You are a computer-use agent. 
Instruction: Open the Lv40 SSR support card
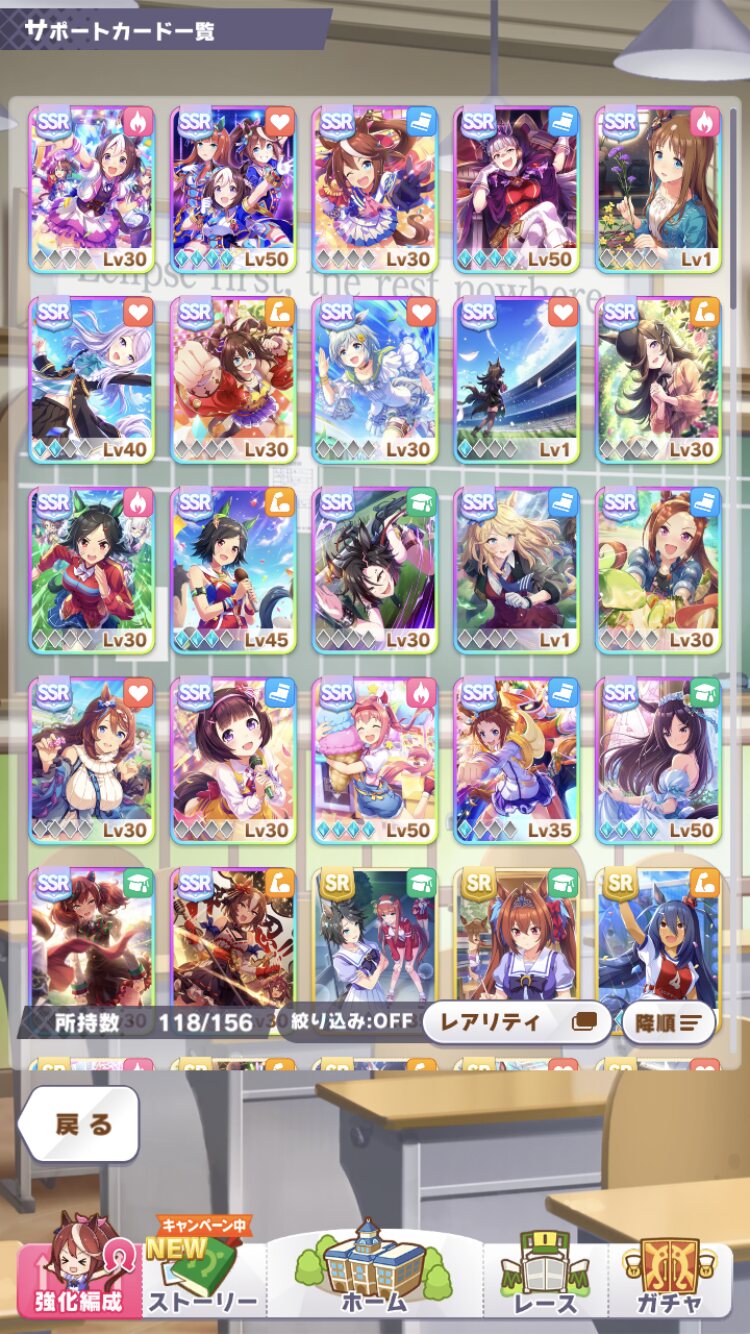pos(91,379)
